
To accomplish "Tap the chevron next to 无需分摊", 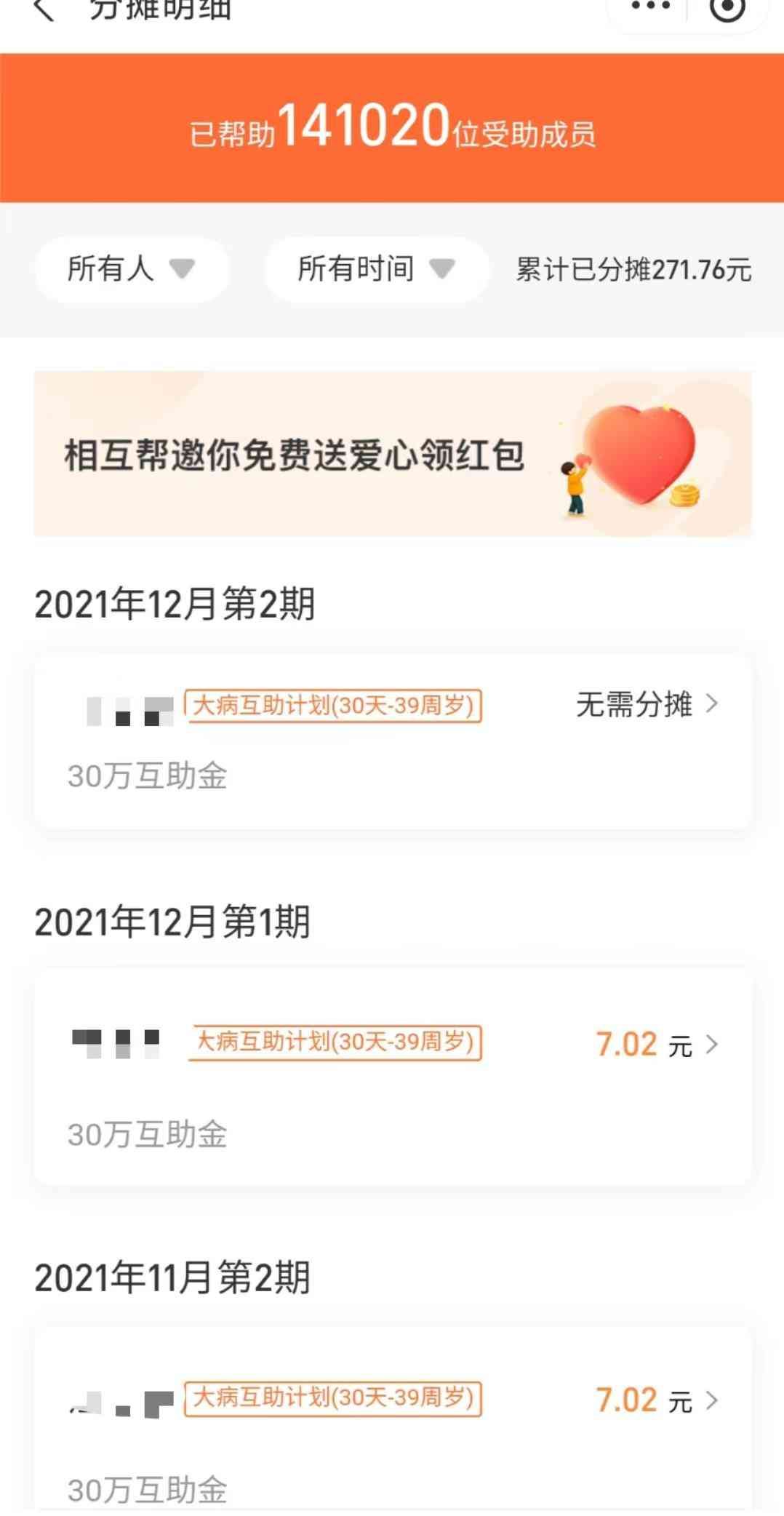I will click(x=712, y=704).
